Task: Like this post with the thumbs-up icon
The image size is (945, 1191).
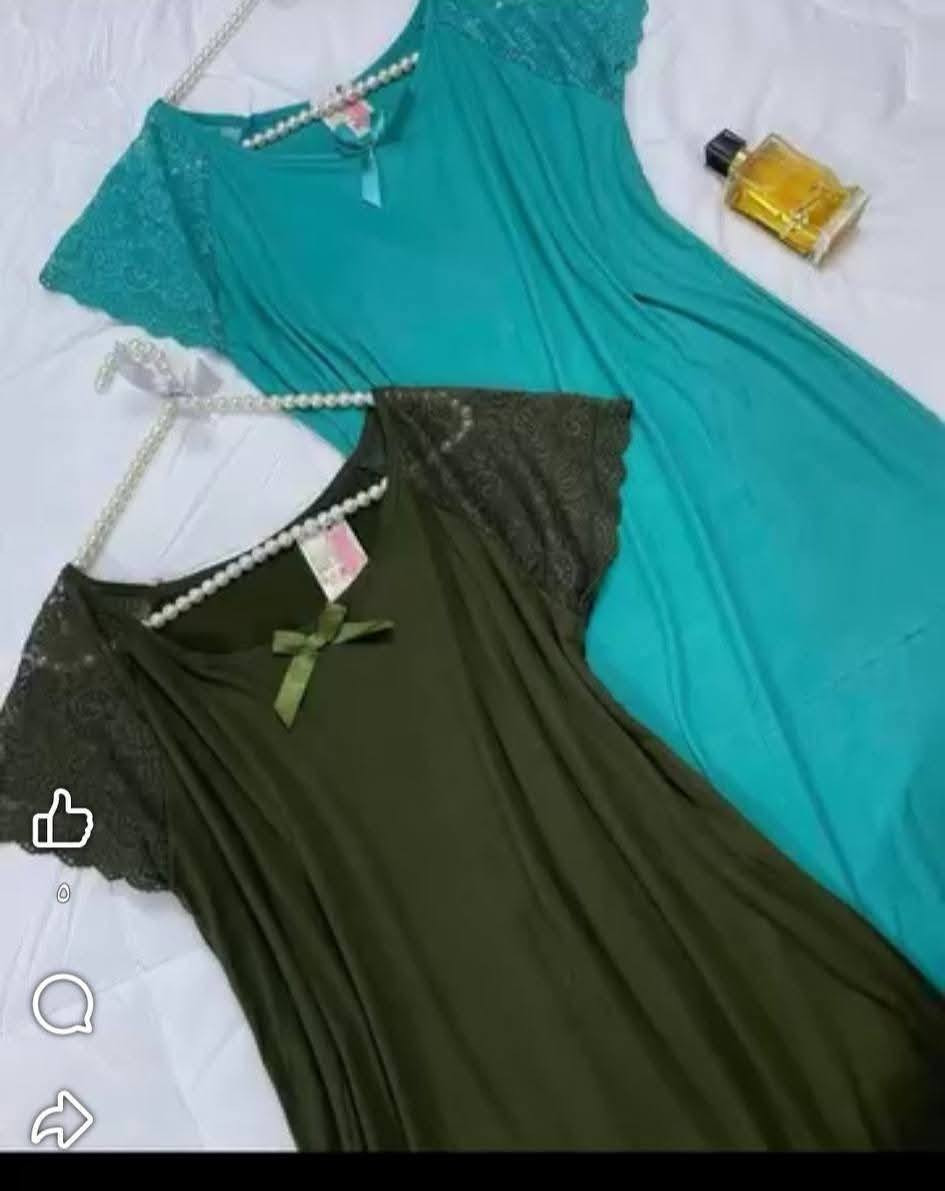Action: pos(62,819)
